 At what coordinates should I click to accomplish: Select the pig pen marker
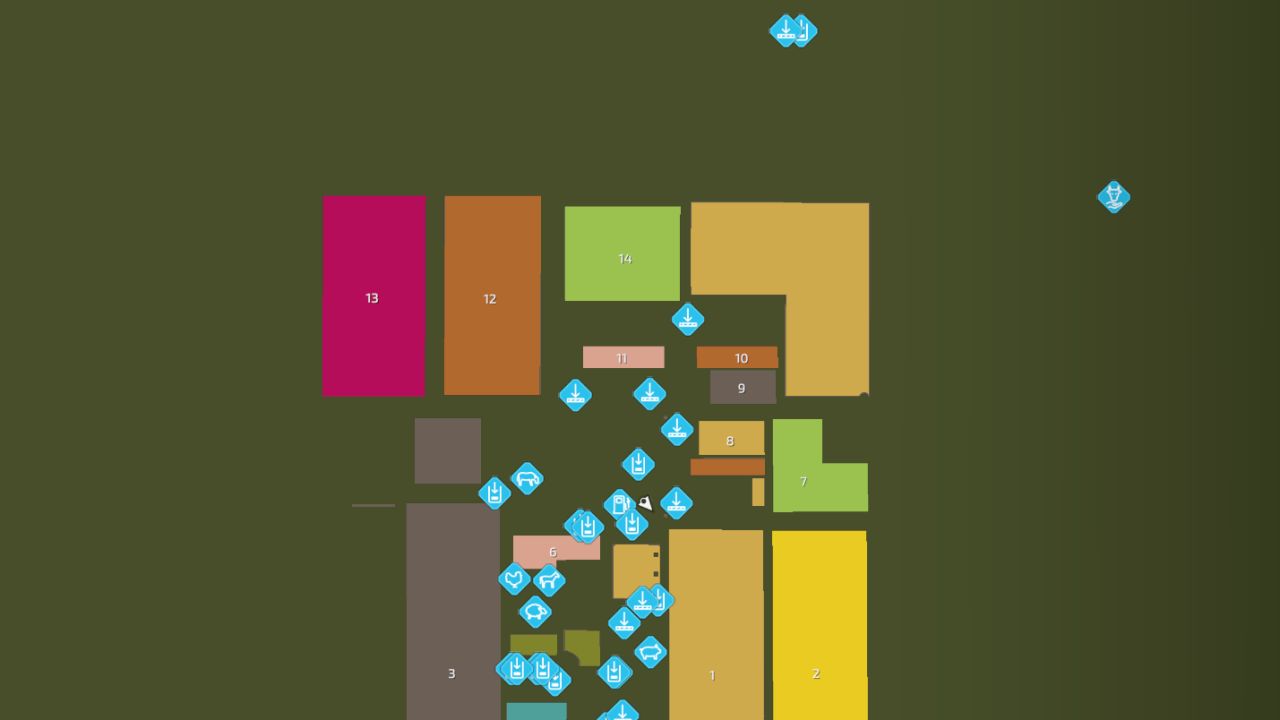[x=650, y=653]
